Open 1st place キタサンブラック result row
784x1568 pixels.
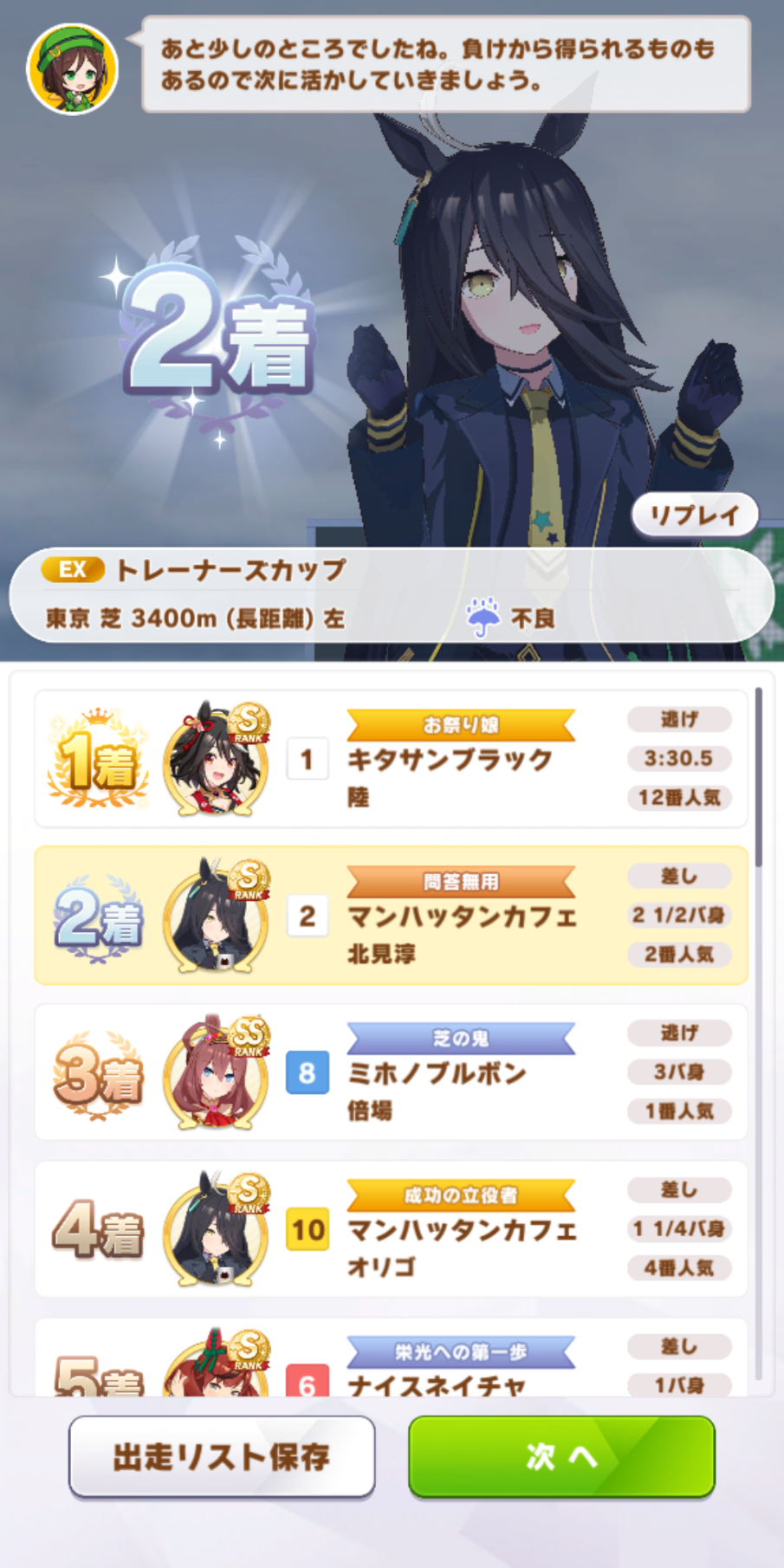(391, 759)
